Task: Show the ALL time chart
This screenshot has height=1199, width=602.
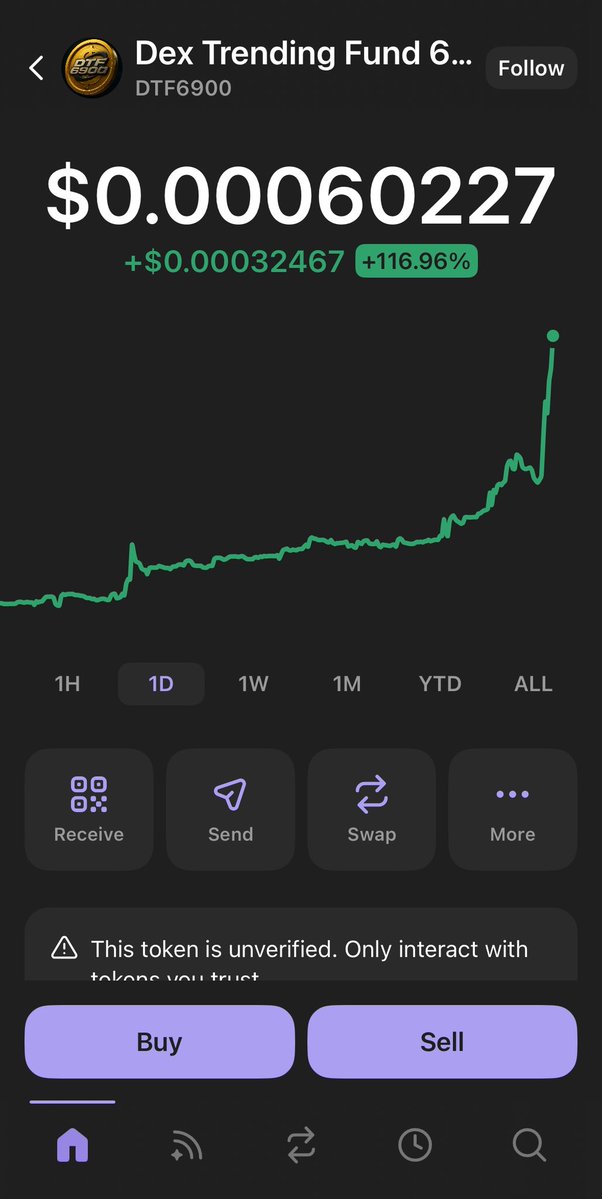Action: click(x=533, y=684)
